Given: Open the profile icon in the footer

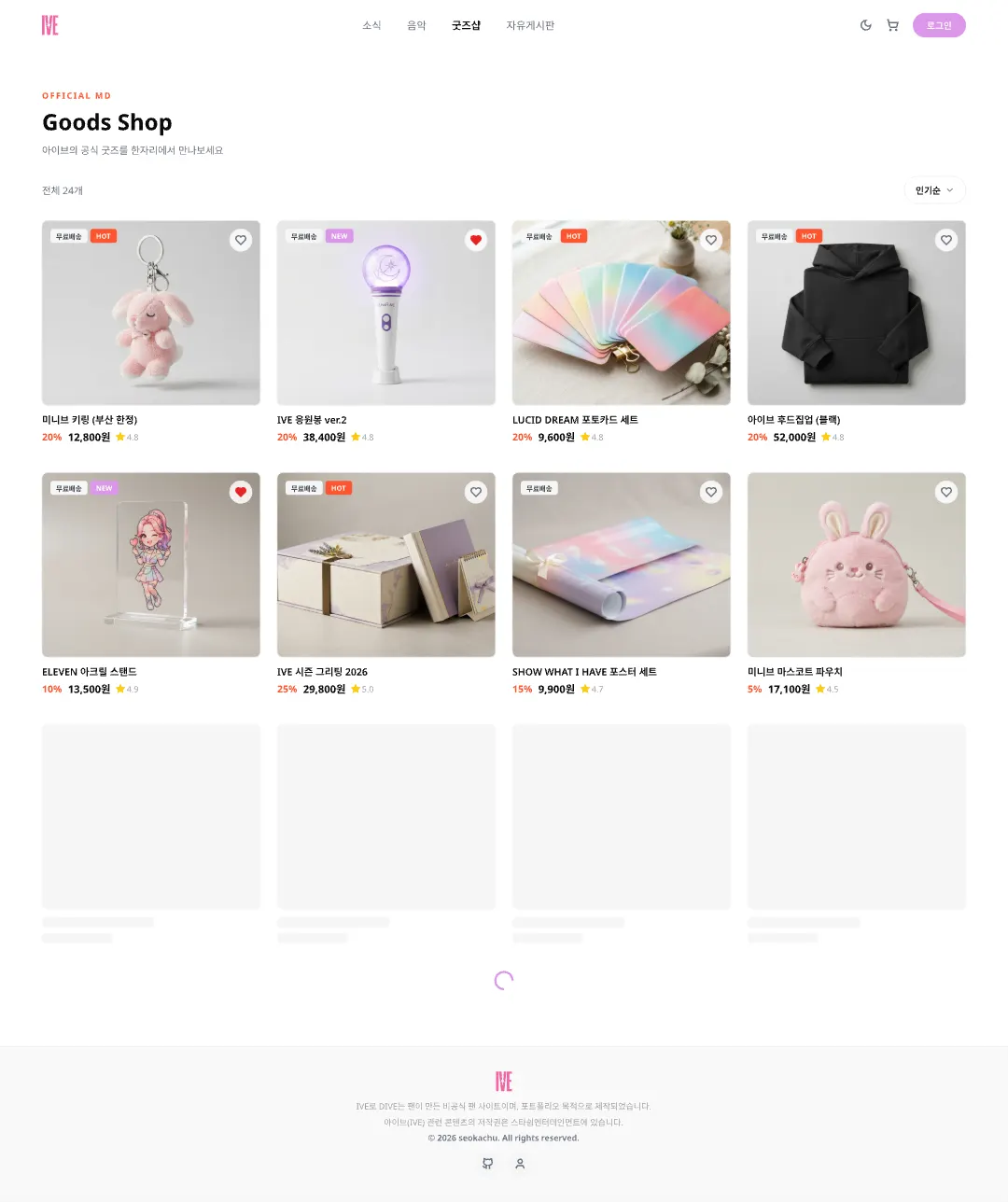Looking at the screenshot, I should pos(520,1163).
